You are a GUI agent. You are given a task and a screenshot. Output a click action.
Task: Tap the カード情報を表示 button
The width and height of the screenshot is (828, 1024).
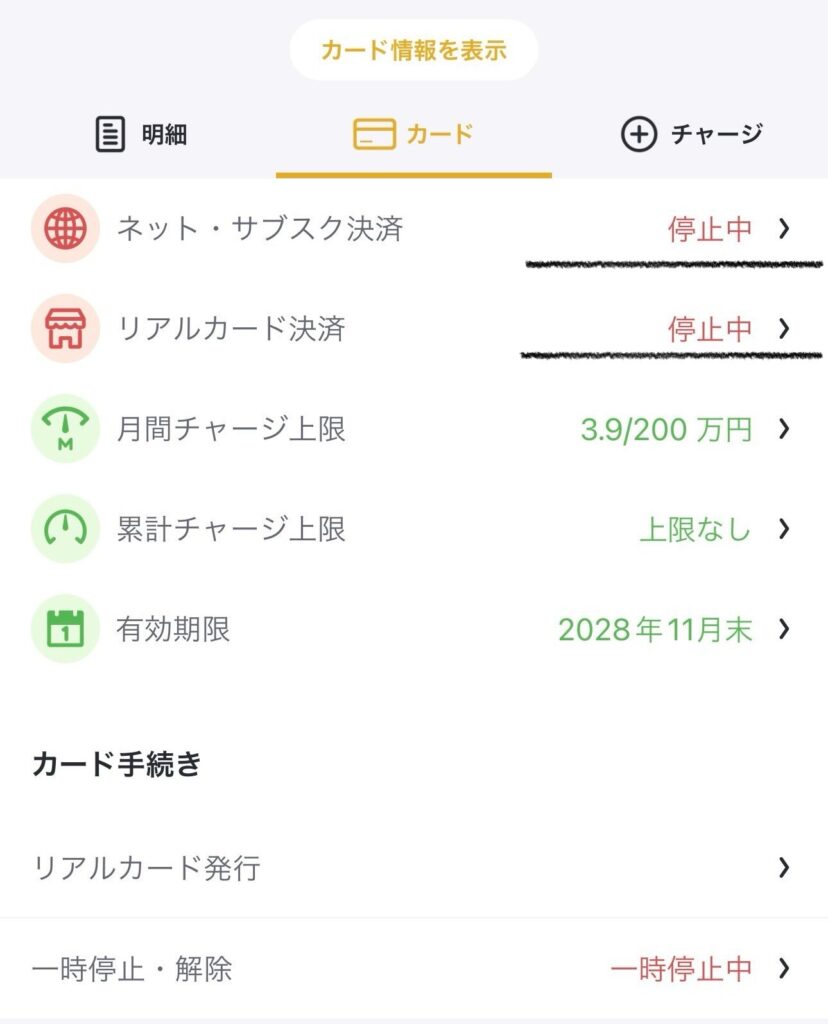413,50
